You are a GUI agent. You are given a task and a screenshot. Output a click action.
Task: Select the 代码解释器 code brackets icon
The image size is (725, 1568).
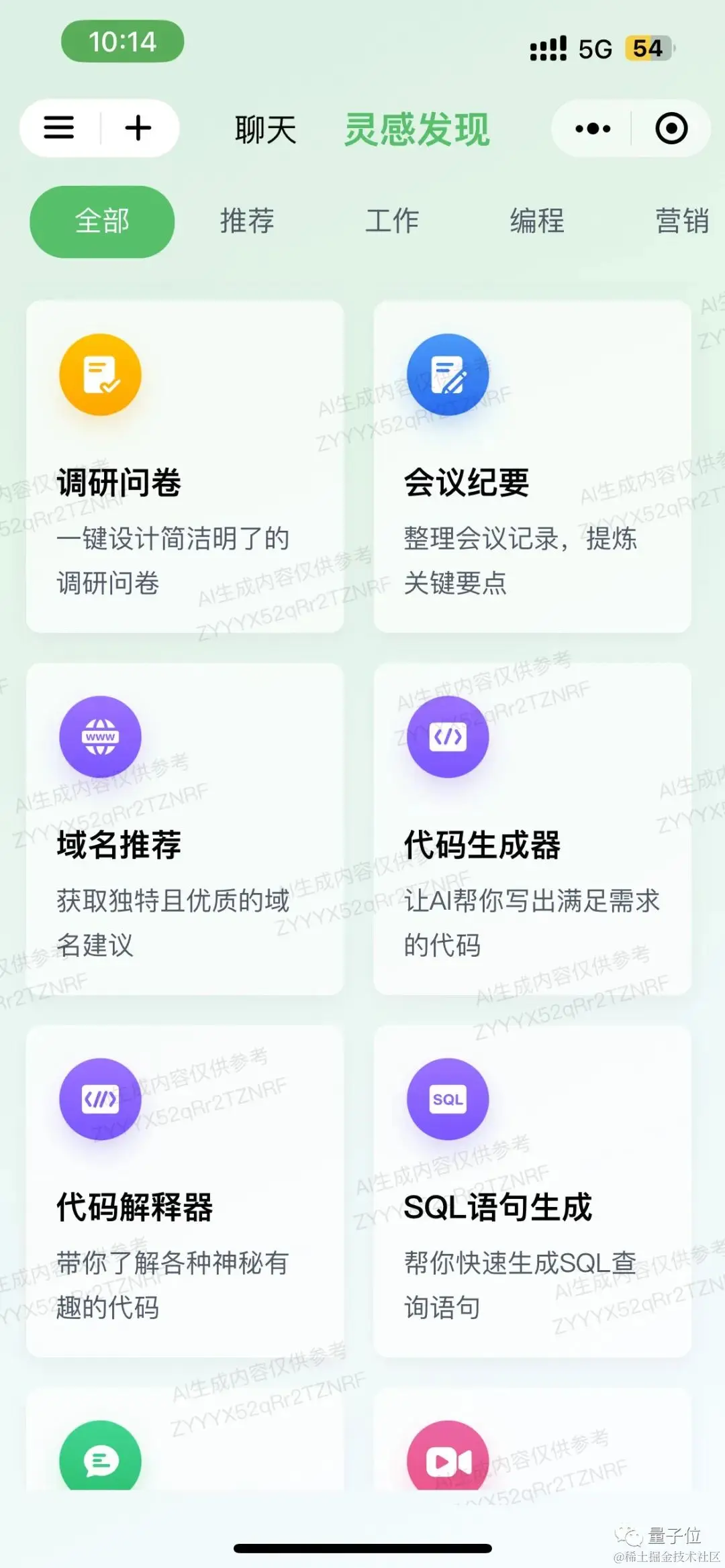99,1099
